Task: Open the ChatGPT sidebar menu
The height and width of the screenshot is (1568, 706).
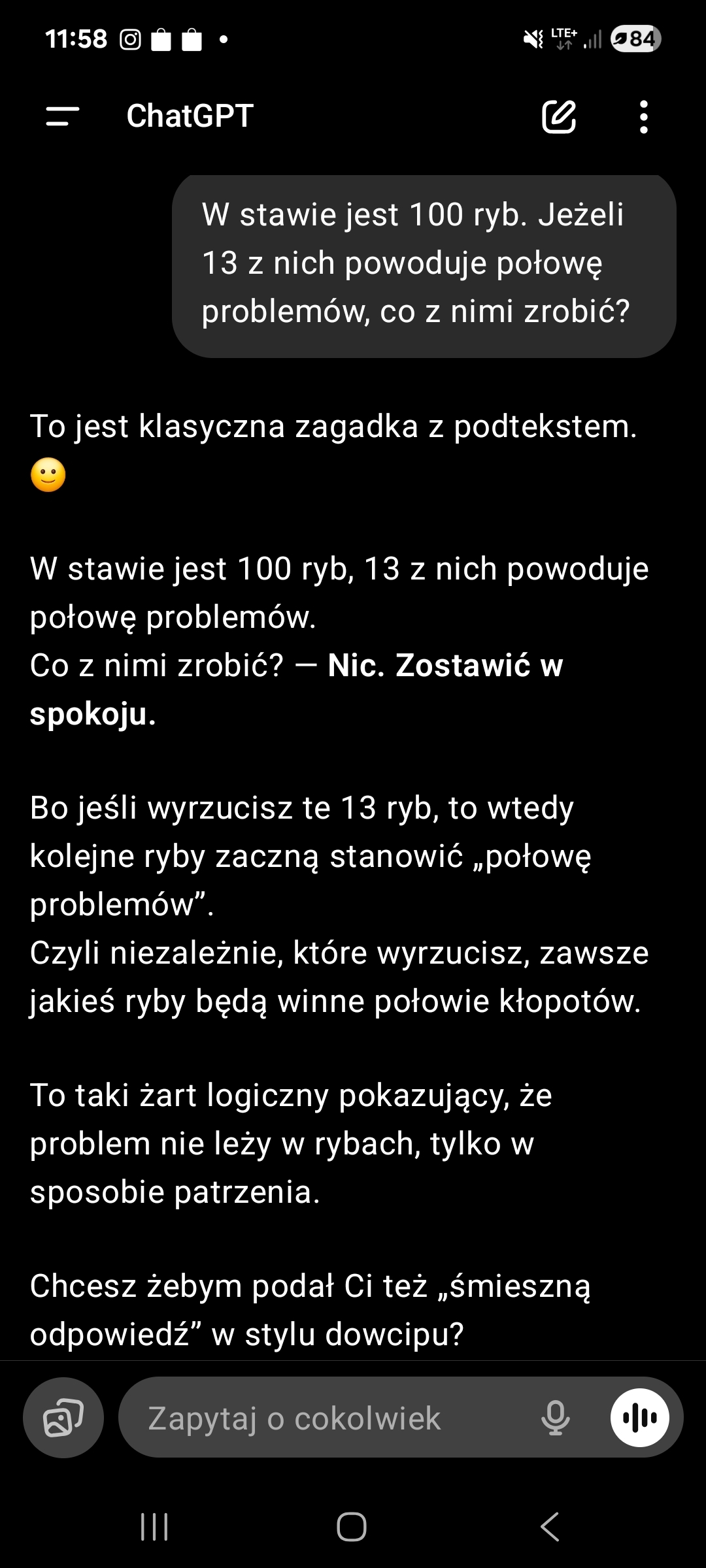Action: click(x=63, y=117)
